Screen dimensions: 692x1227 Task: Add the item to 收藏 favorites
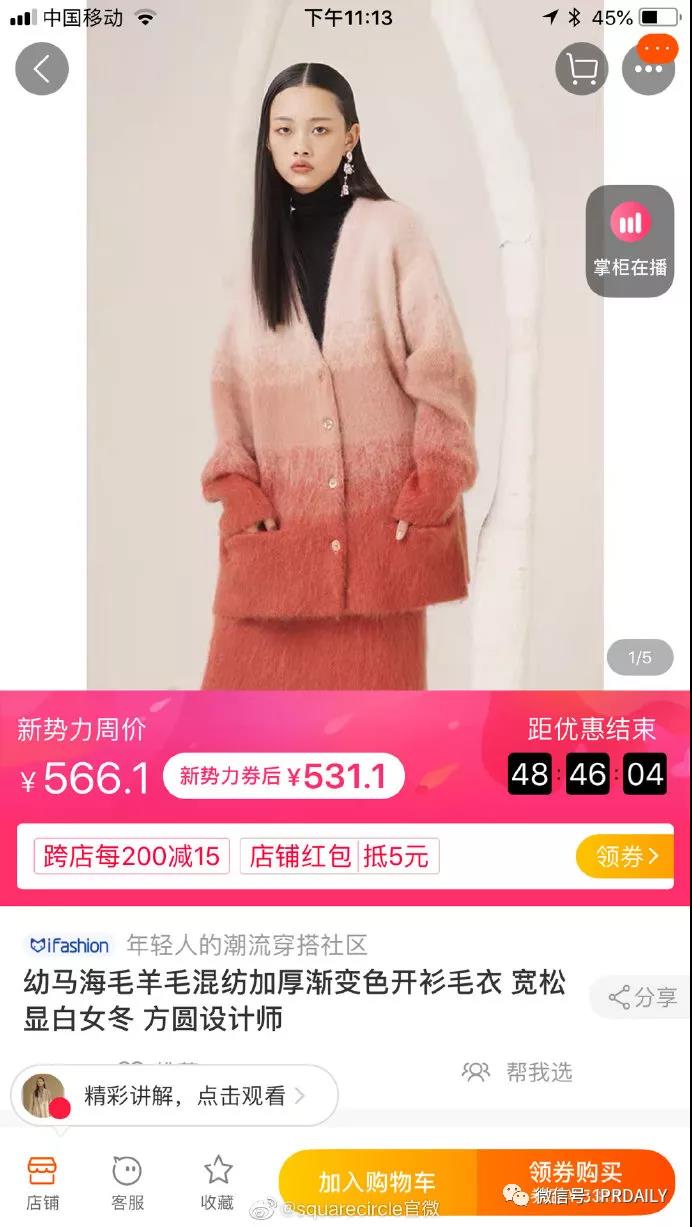click(x=217, y=1182)
